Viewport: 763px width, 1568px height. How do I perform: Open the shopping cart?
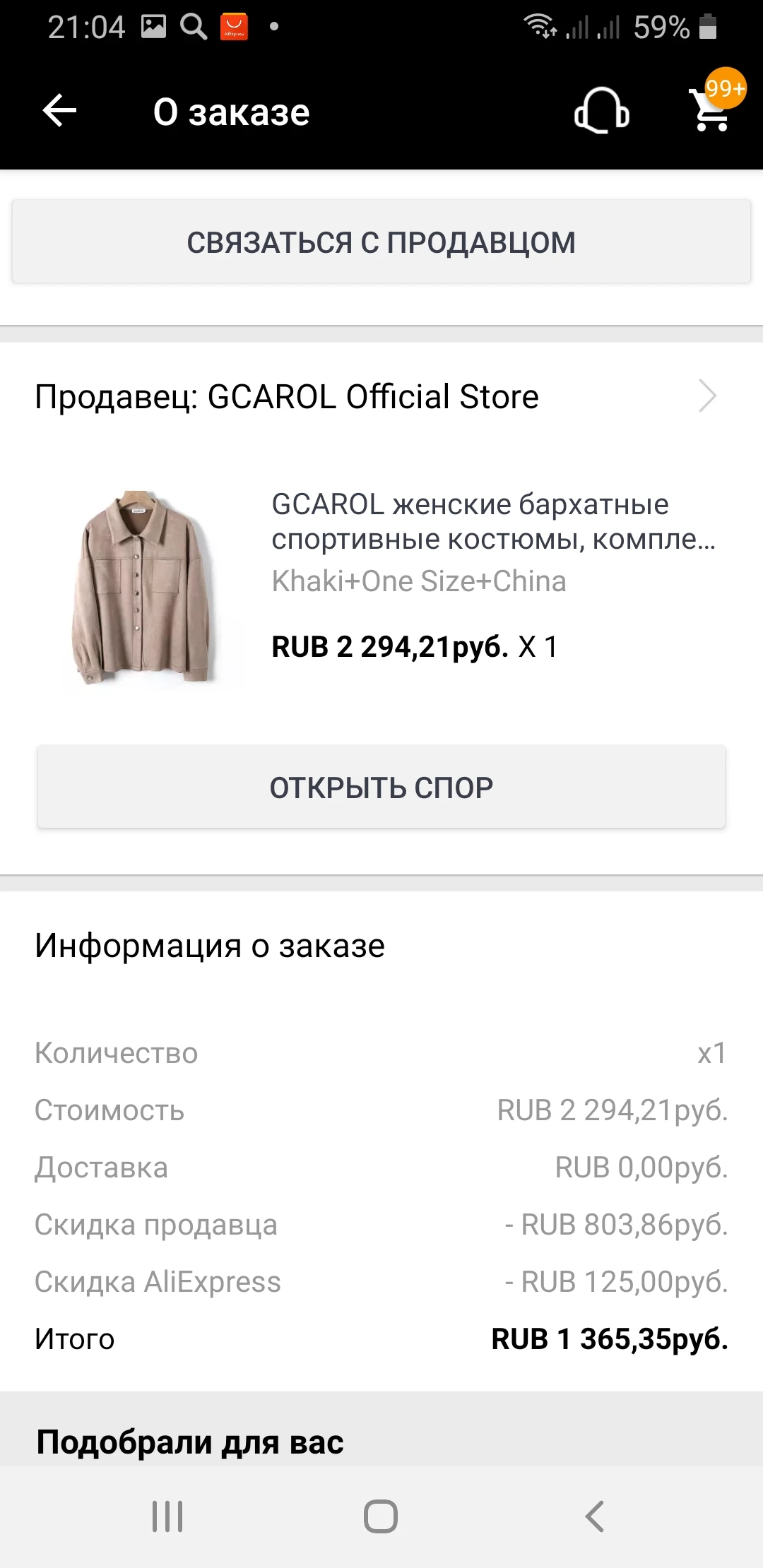click(712, 111)
